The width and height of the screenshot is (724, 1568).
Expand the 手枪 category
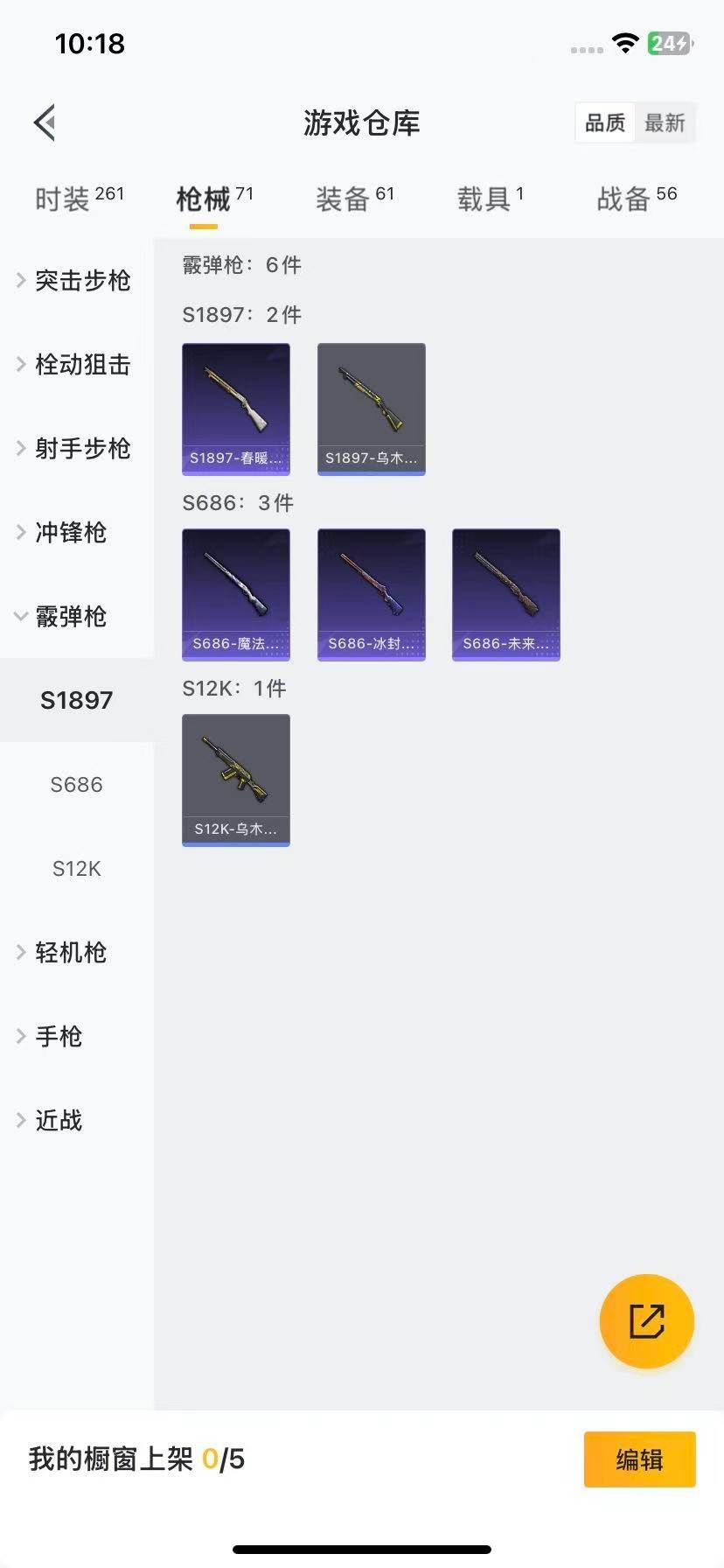tap(58, 1036)
